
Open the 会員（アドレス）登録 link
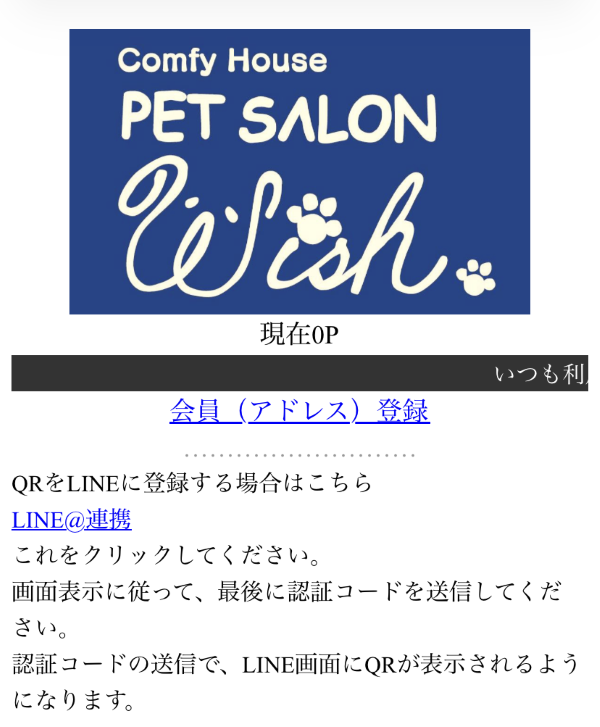point(299,411)
